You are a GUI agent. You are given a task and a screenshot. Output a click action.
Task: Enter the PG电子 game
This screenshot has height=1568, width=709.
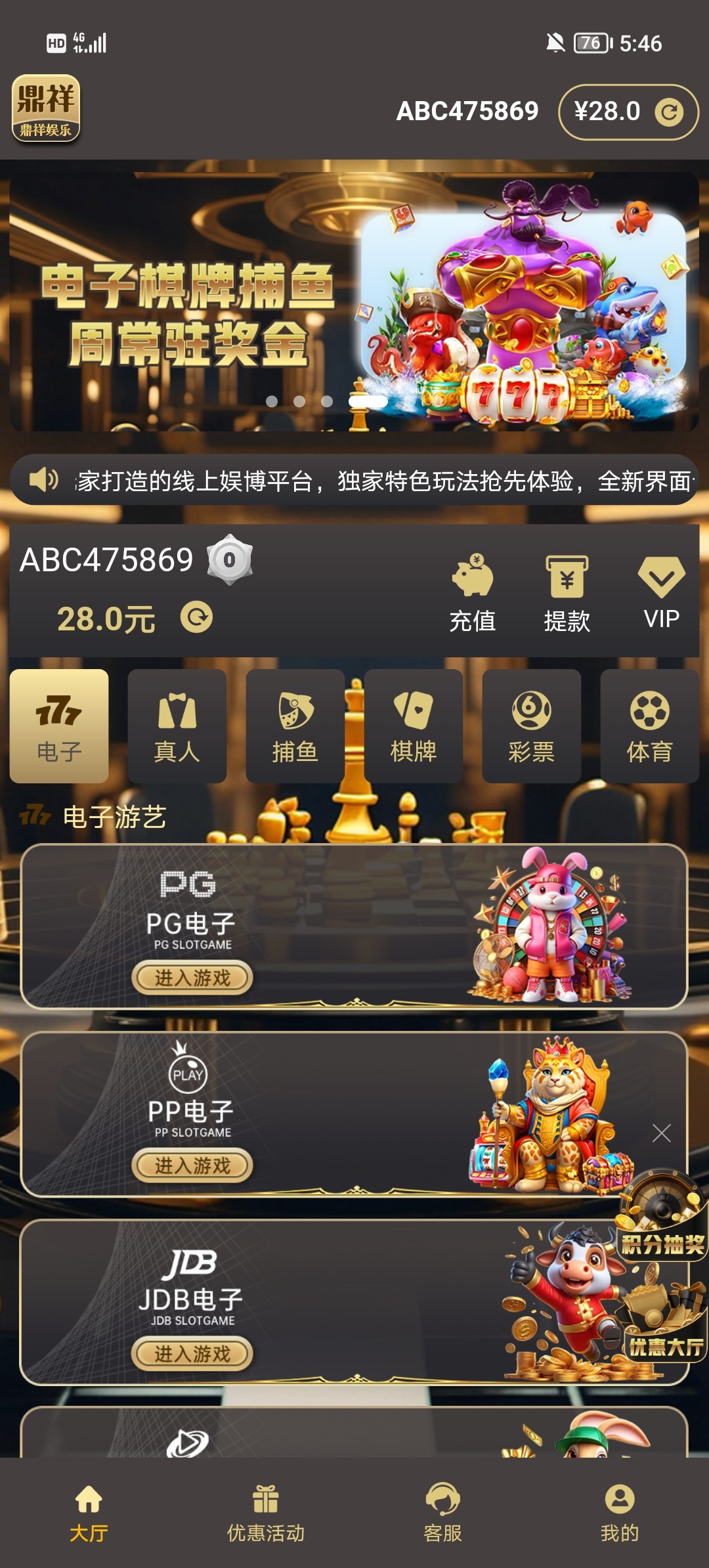pos(192,978)
